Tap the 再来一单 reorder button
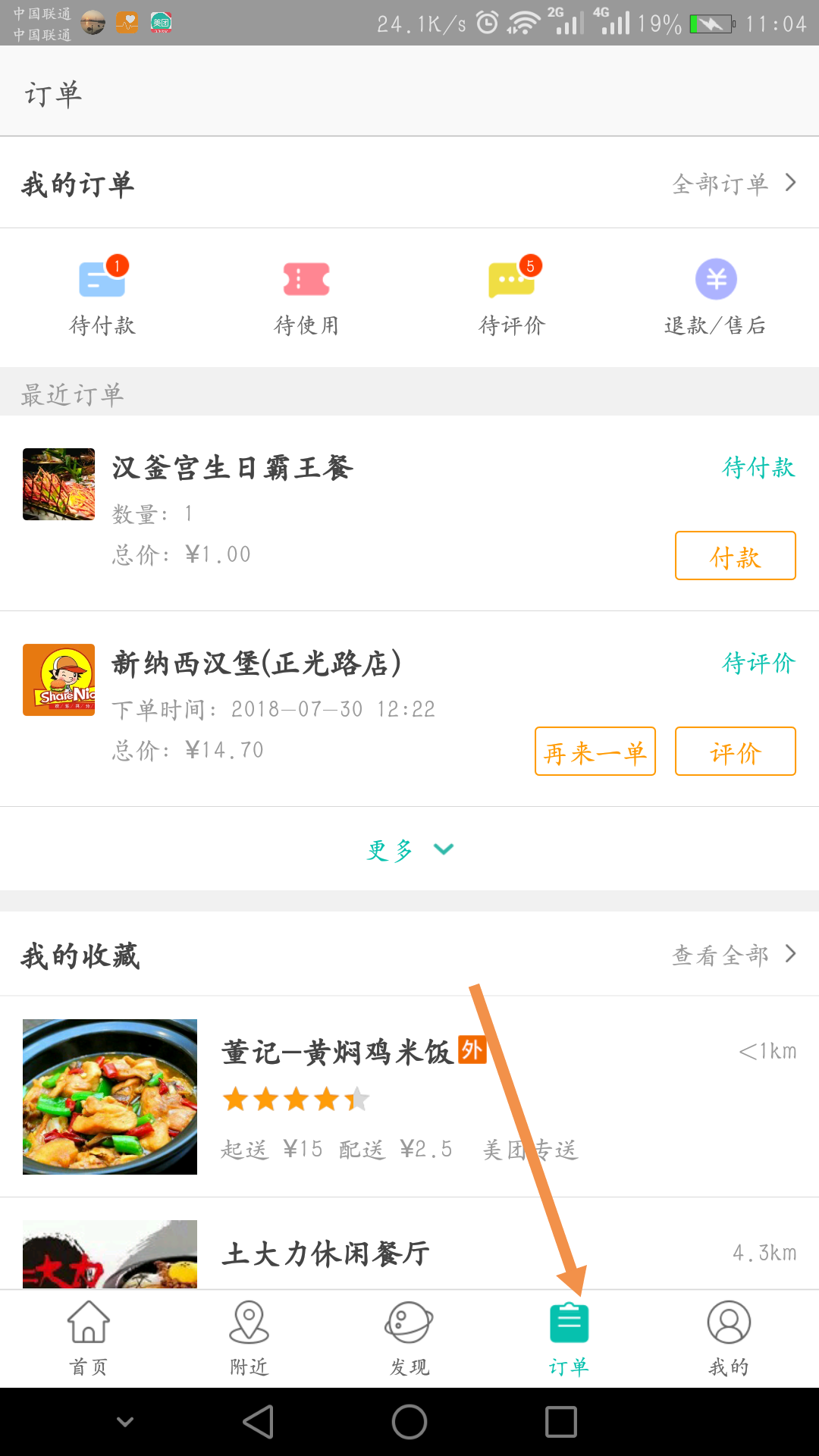 tap(595, 752)
